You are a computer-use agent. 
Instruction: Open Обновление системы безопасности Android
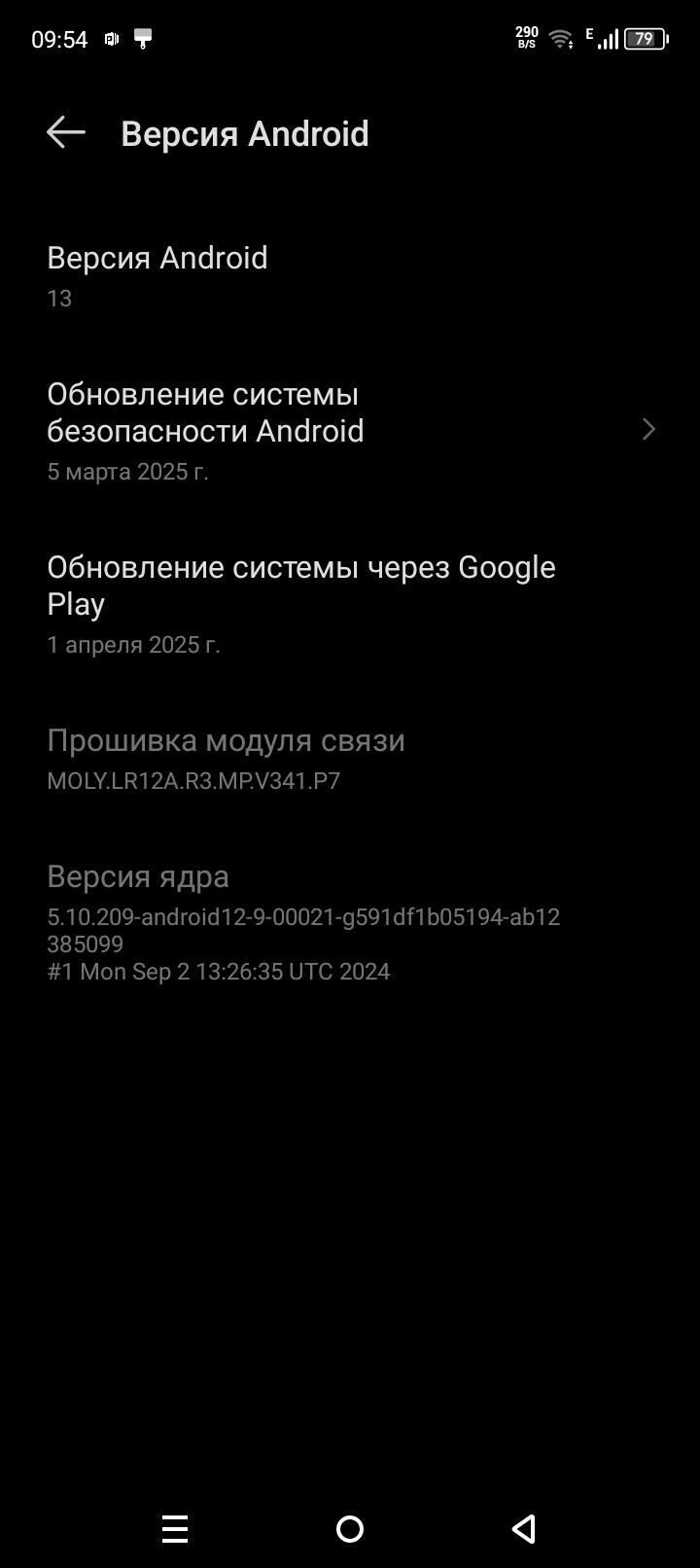pos(350,430)
